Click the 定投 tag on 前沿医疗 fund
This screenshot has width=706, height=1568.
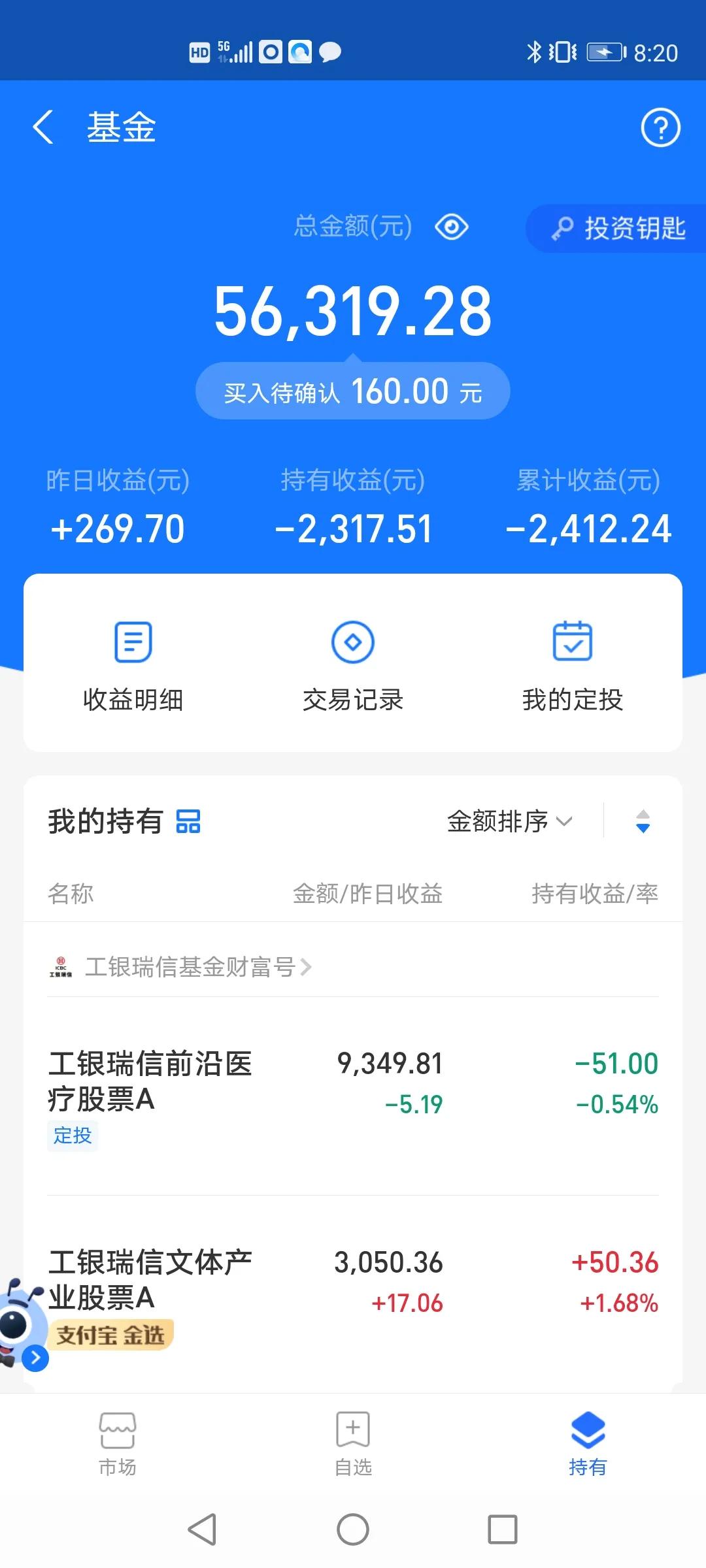point(73,1135)
